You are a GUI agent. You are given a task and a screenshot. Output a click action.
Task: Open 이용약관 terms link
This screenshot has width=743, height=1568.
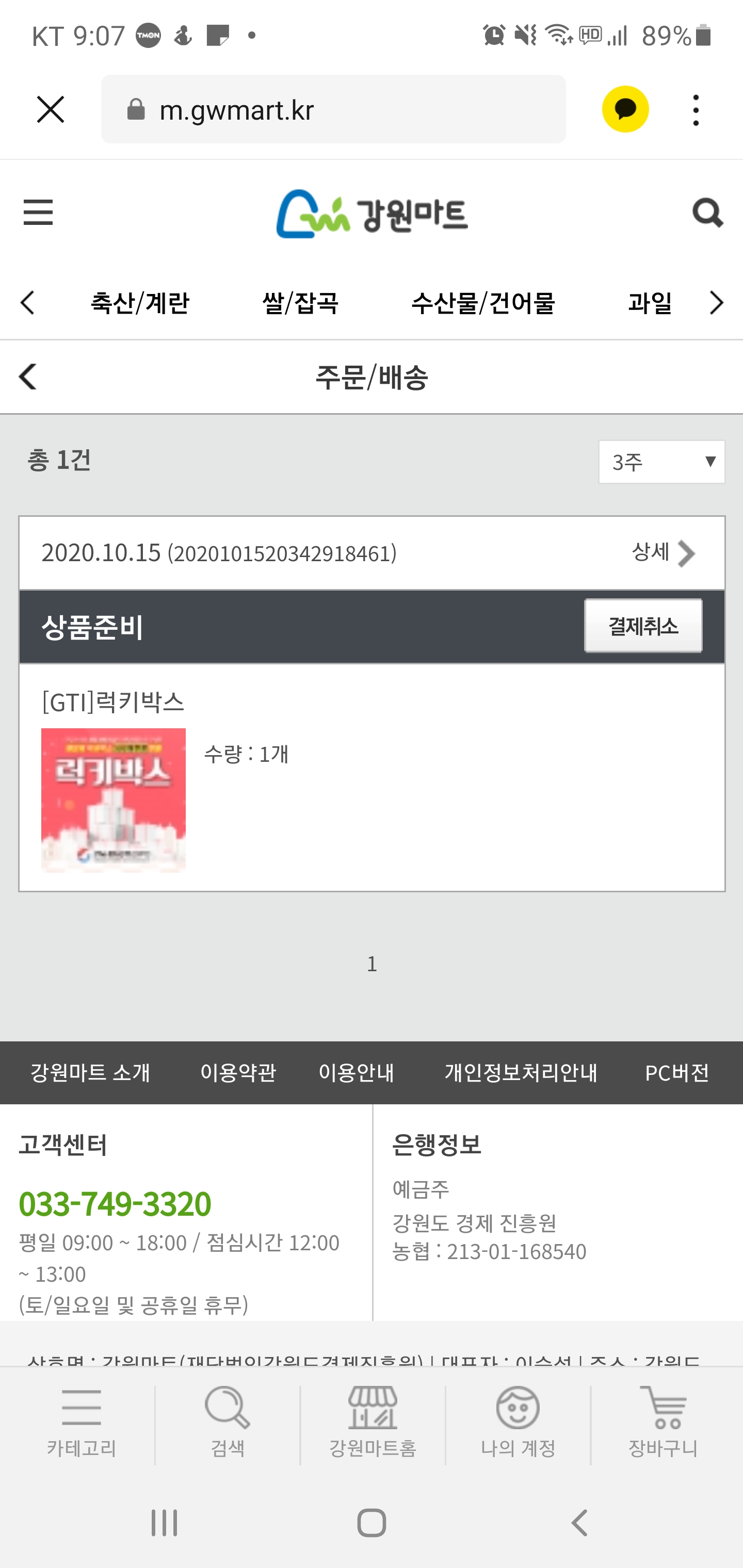[x=237, y=1072]
